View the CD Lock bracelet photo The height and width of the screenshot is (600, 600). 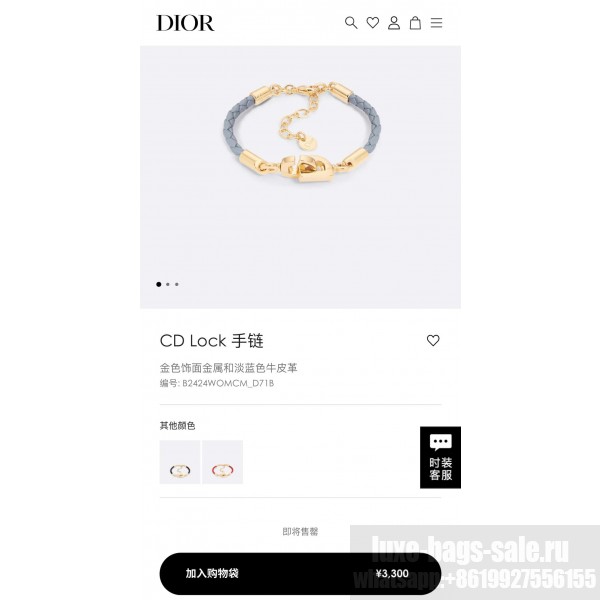click(x=300, y=160)
